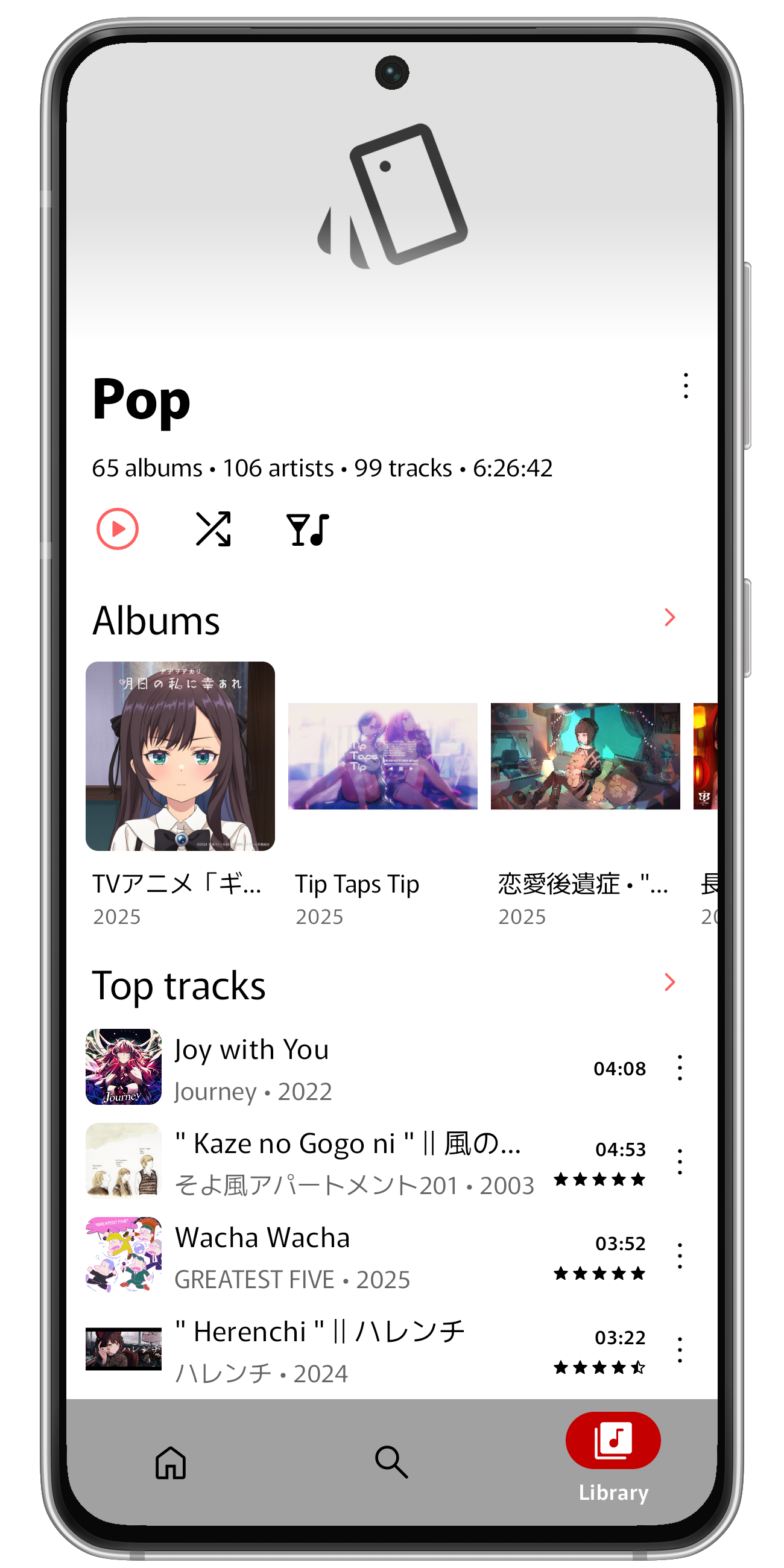Viewport: 784px width, 1568px height.
Task: Expand the full Albums list
Action: point(669,617)
